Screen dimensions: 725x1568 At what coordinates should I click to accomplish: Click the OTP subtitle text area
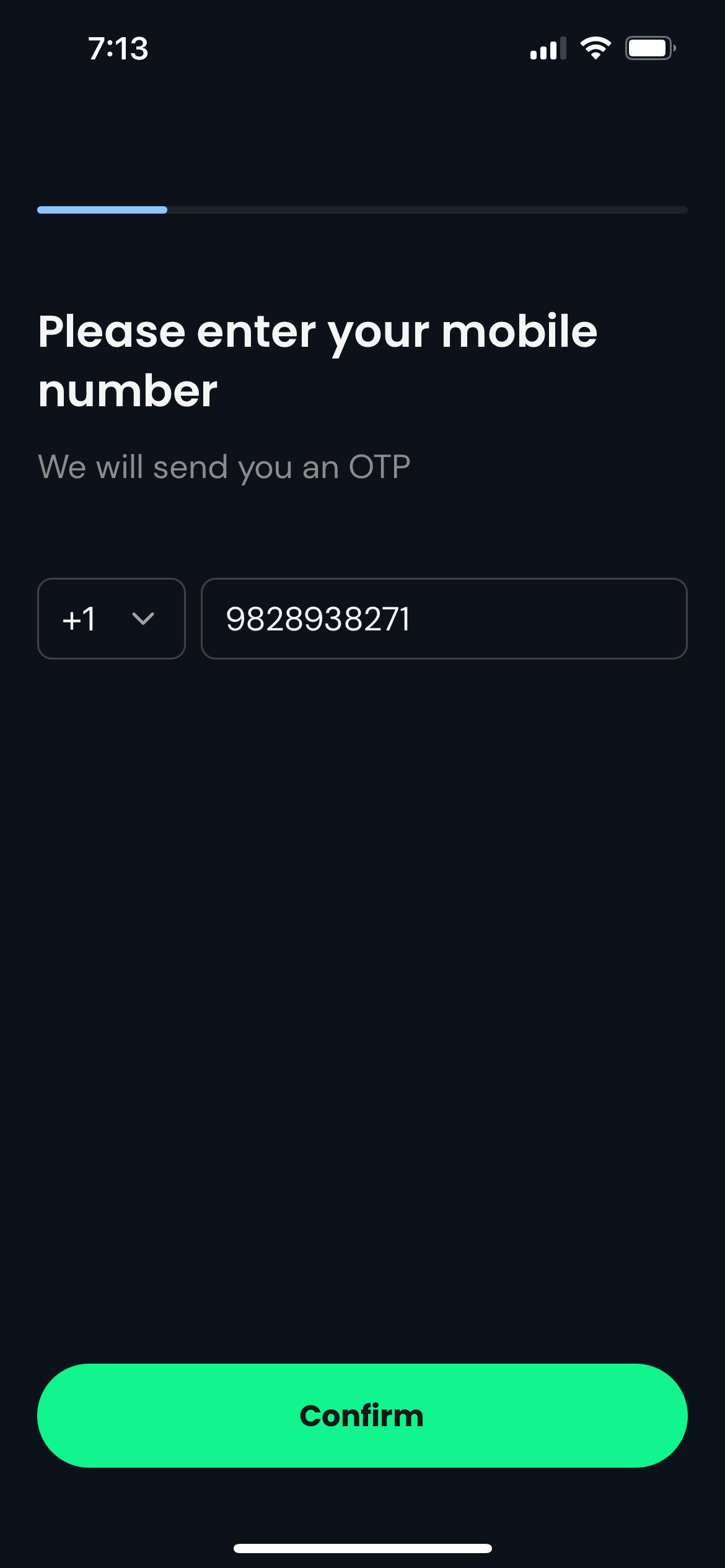pyautogui.click(x=225, y=467)
